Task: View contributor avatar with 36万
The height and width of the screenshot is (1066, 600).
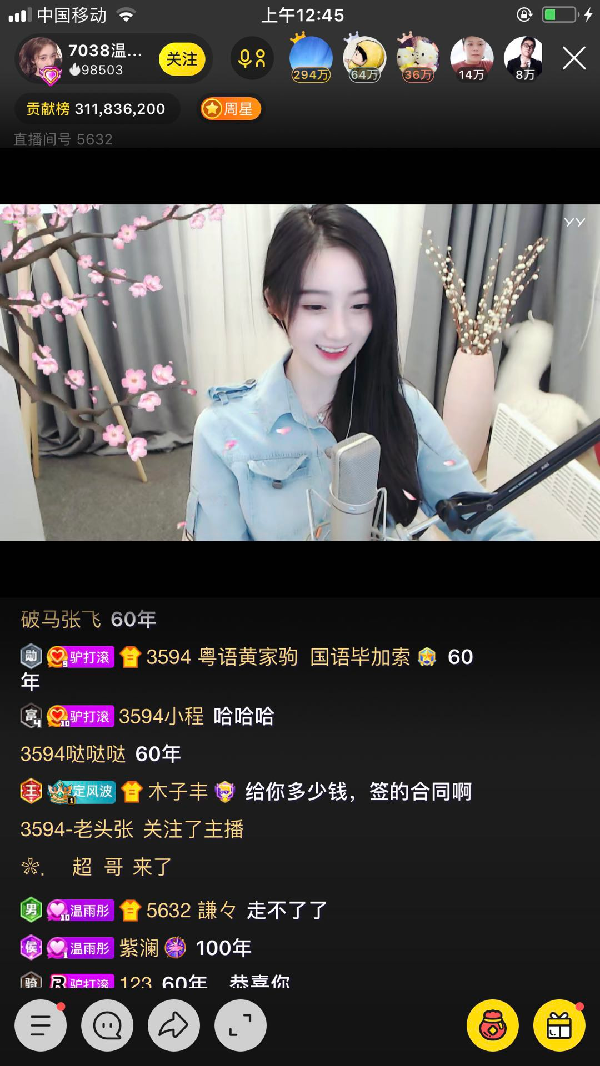Action: coord(417,58)
